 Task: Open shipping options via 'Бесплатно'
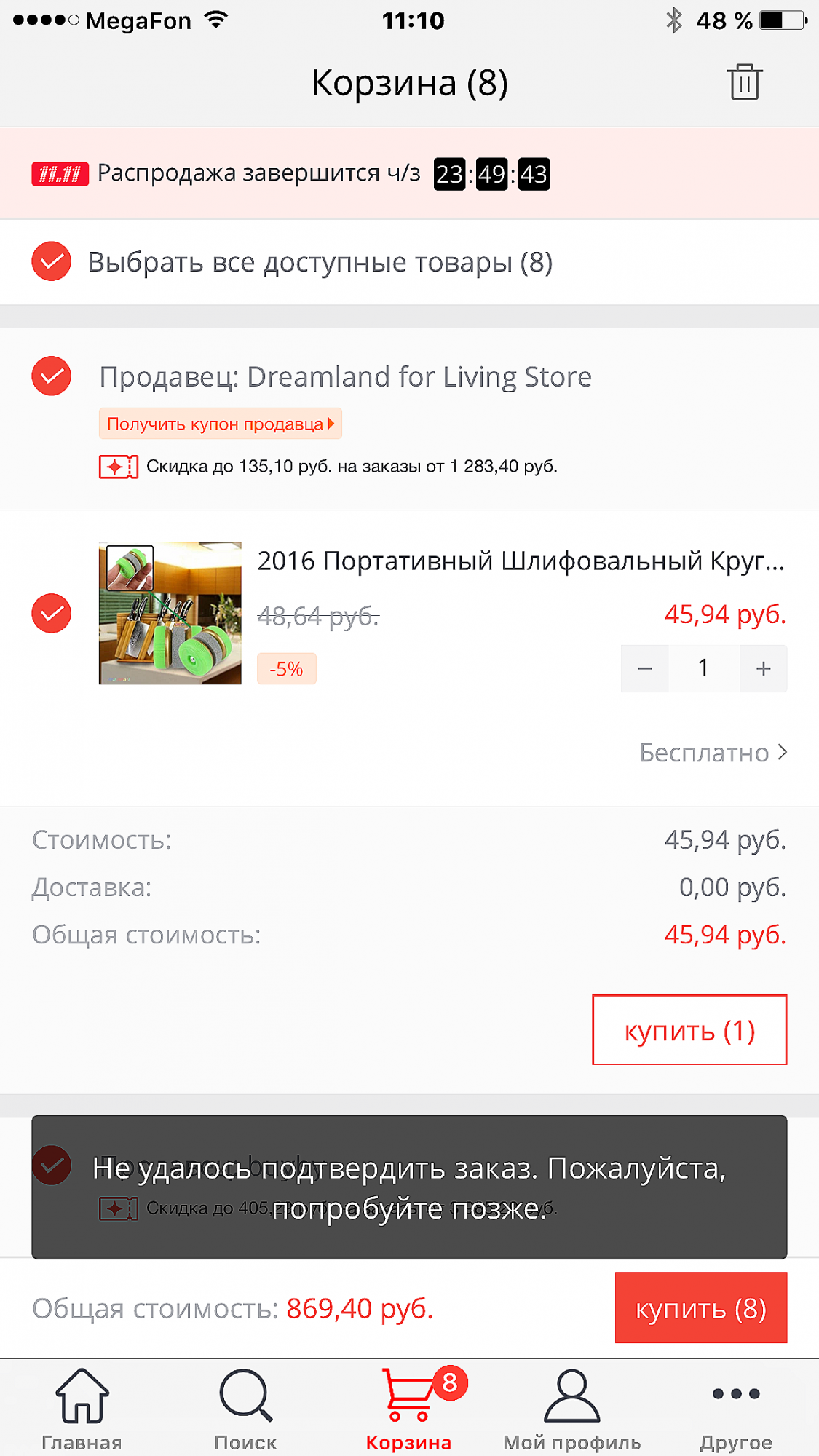[713, 753]
